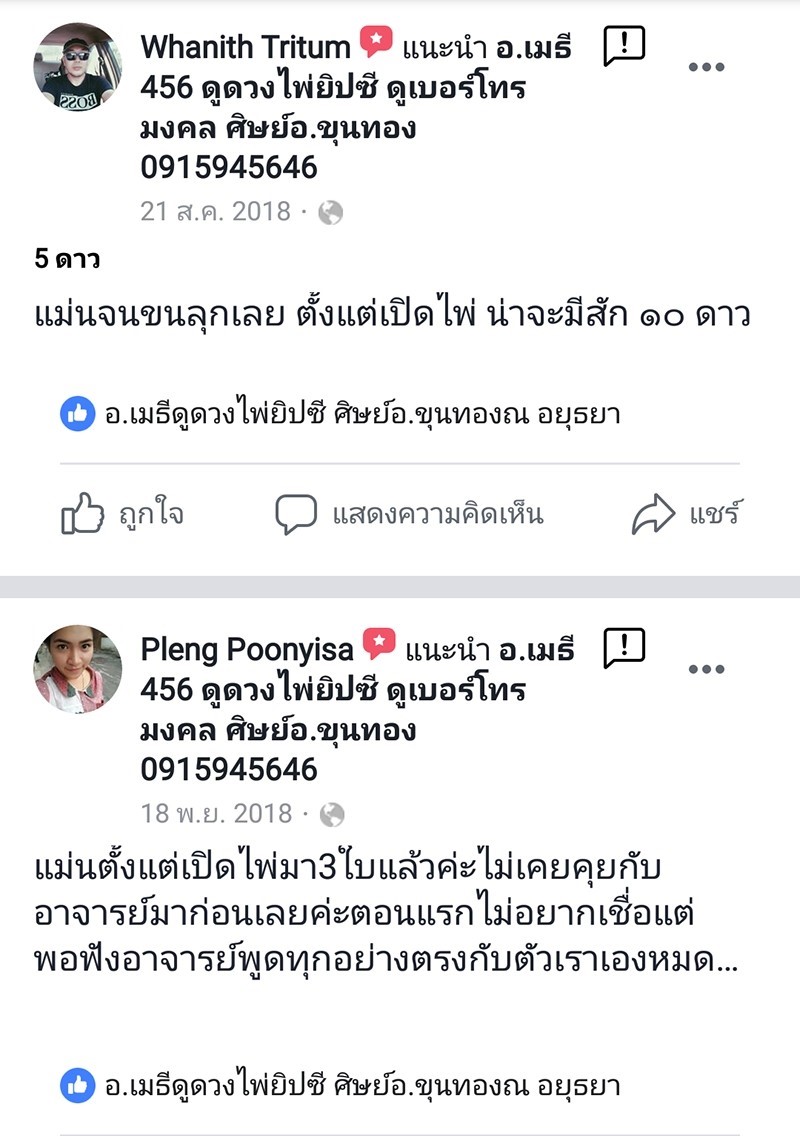Report Whanith Tritum's review via flag icon

pyautogui.click(x=624, y=47)
